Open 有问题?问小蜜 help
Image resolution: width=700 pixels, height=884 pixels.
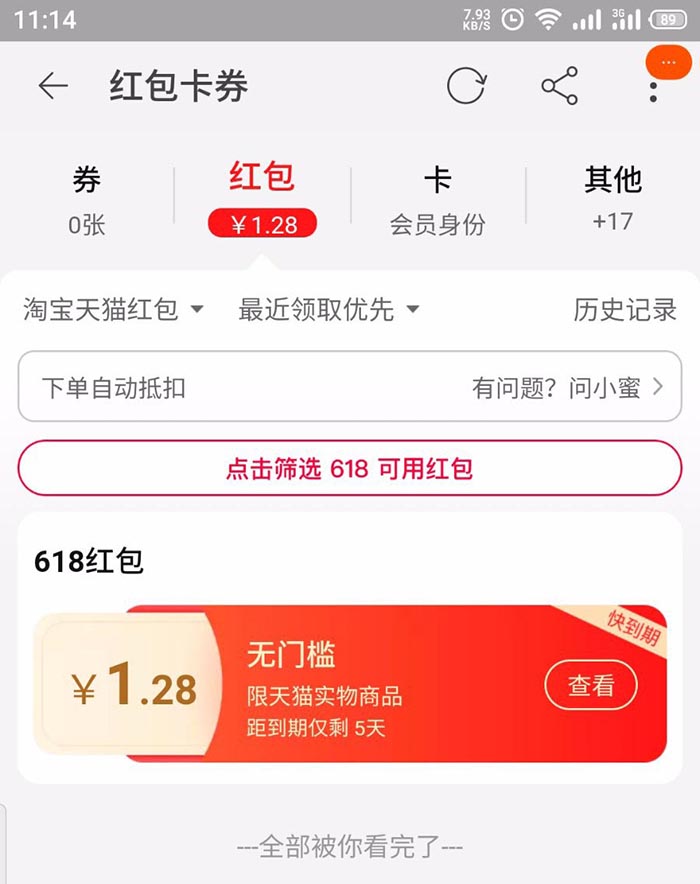pyautogui.click(x=567, y=387)
